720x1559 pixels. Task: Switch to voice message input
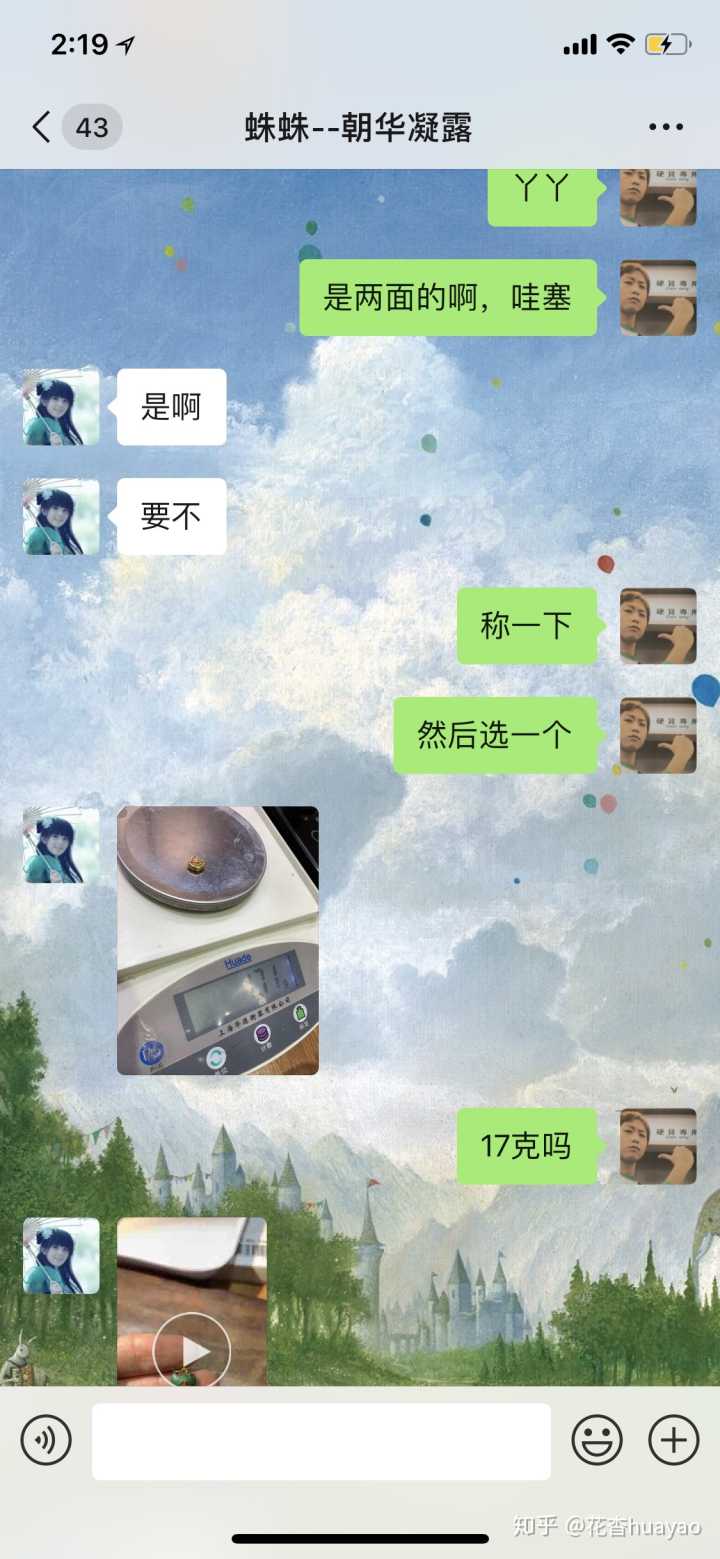point(46,1441)
